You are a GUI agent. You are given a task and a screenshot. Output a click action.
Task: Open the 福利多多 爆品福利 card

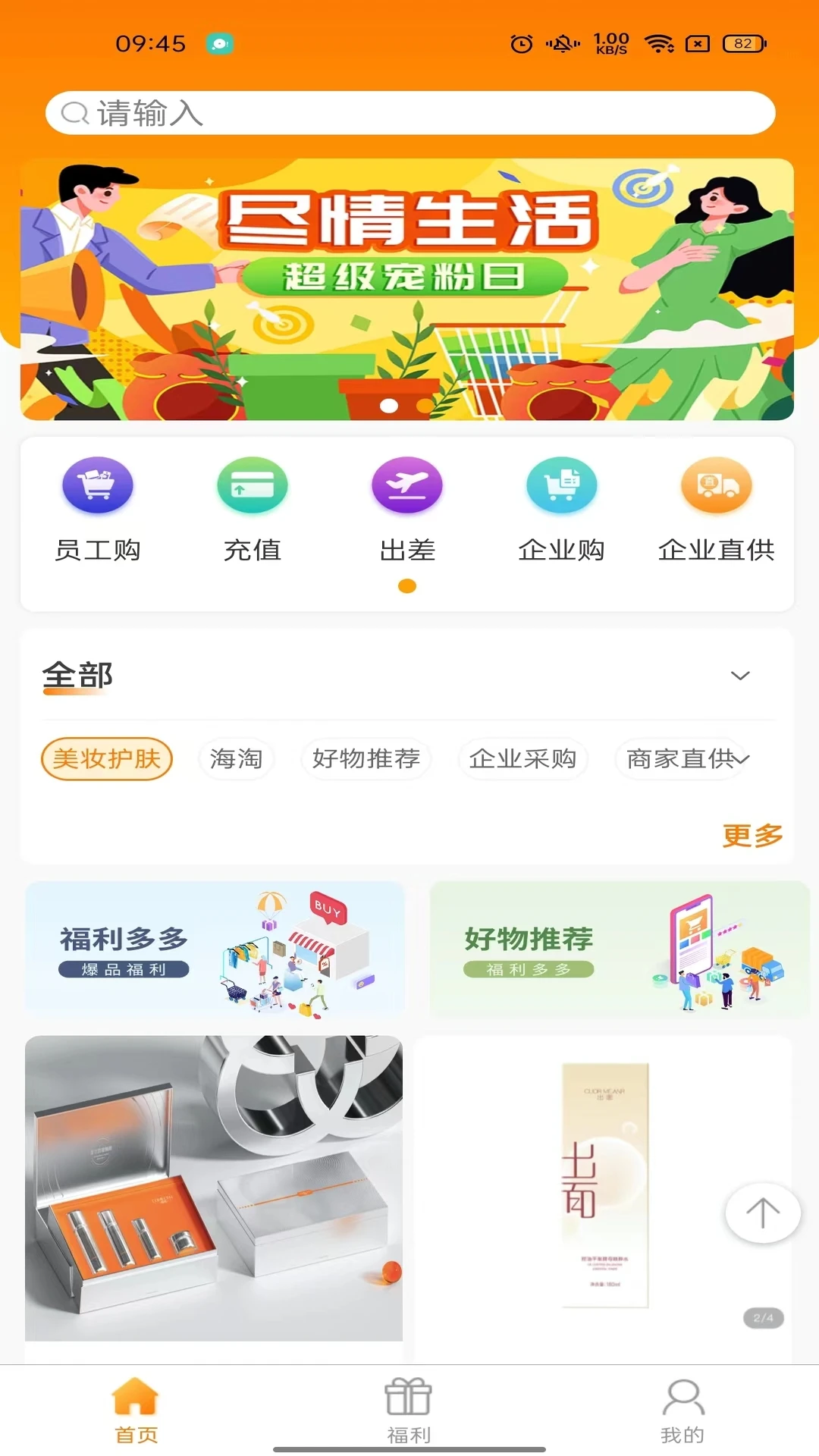[215, 948]
